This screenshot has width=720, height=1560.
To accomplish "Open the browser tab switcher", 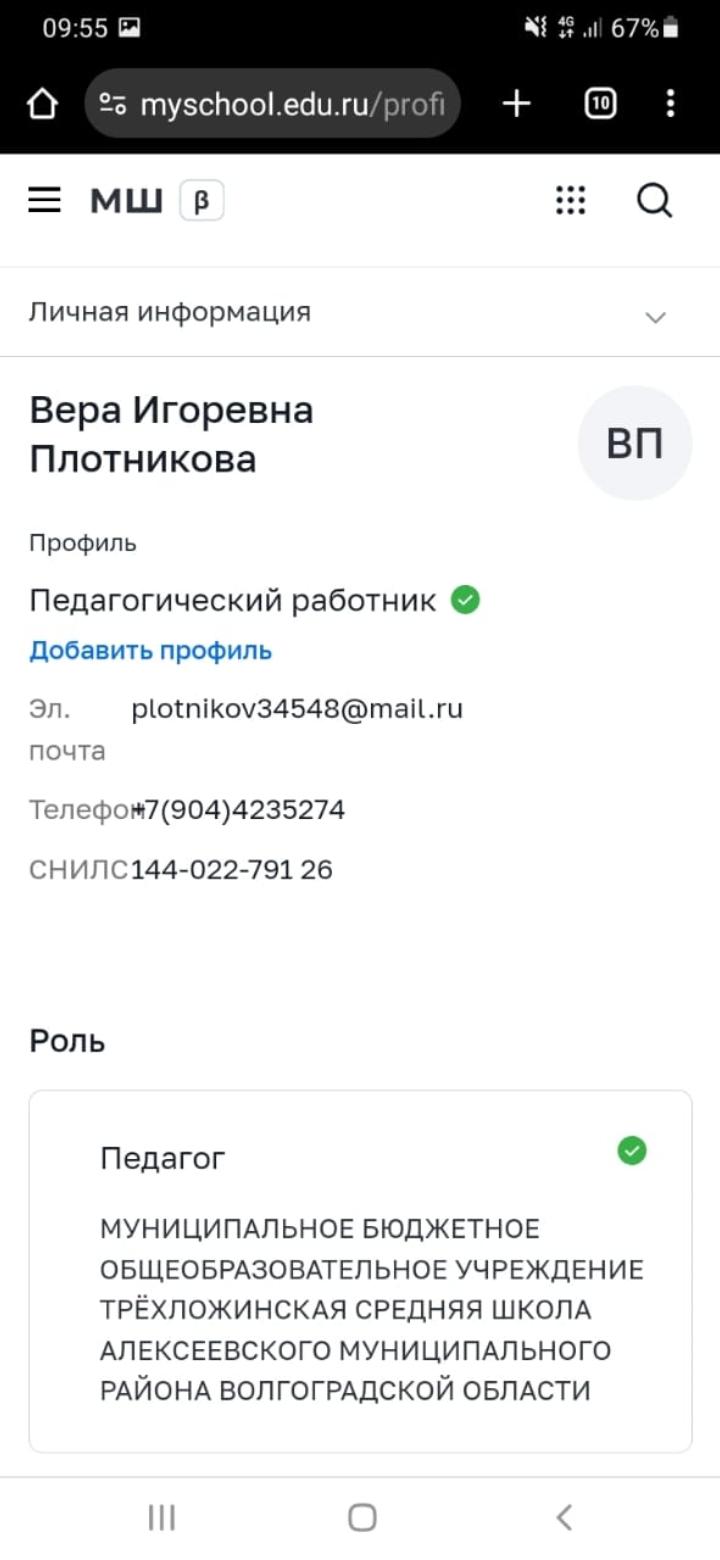I will pyautogui.click(x=600, y=103).
